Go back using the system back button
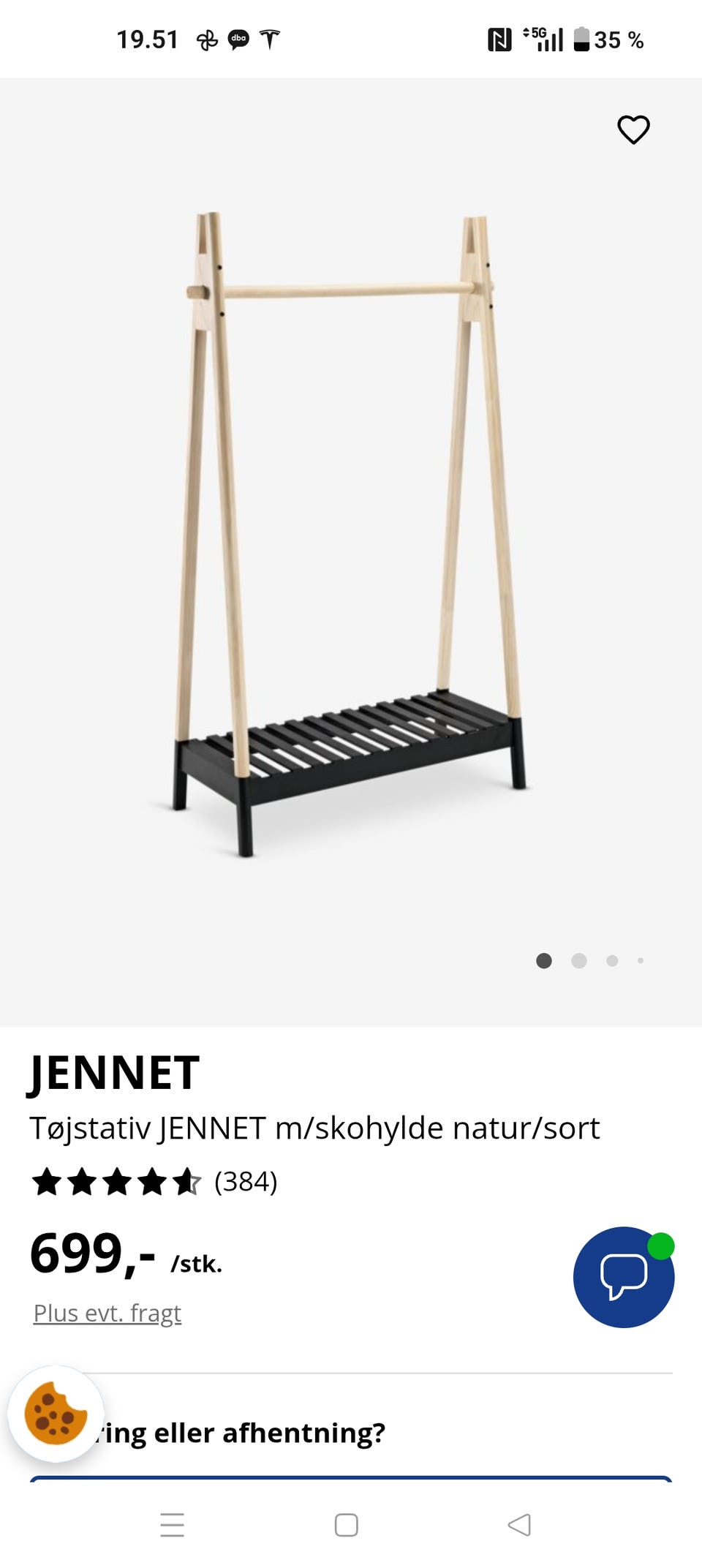The width and height of the screenshot is (702, 1568). click(519, 1525)
